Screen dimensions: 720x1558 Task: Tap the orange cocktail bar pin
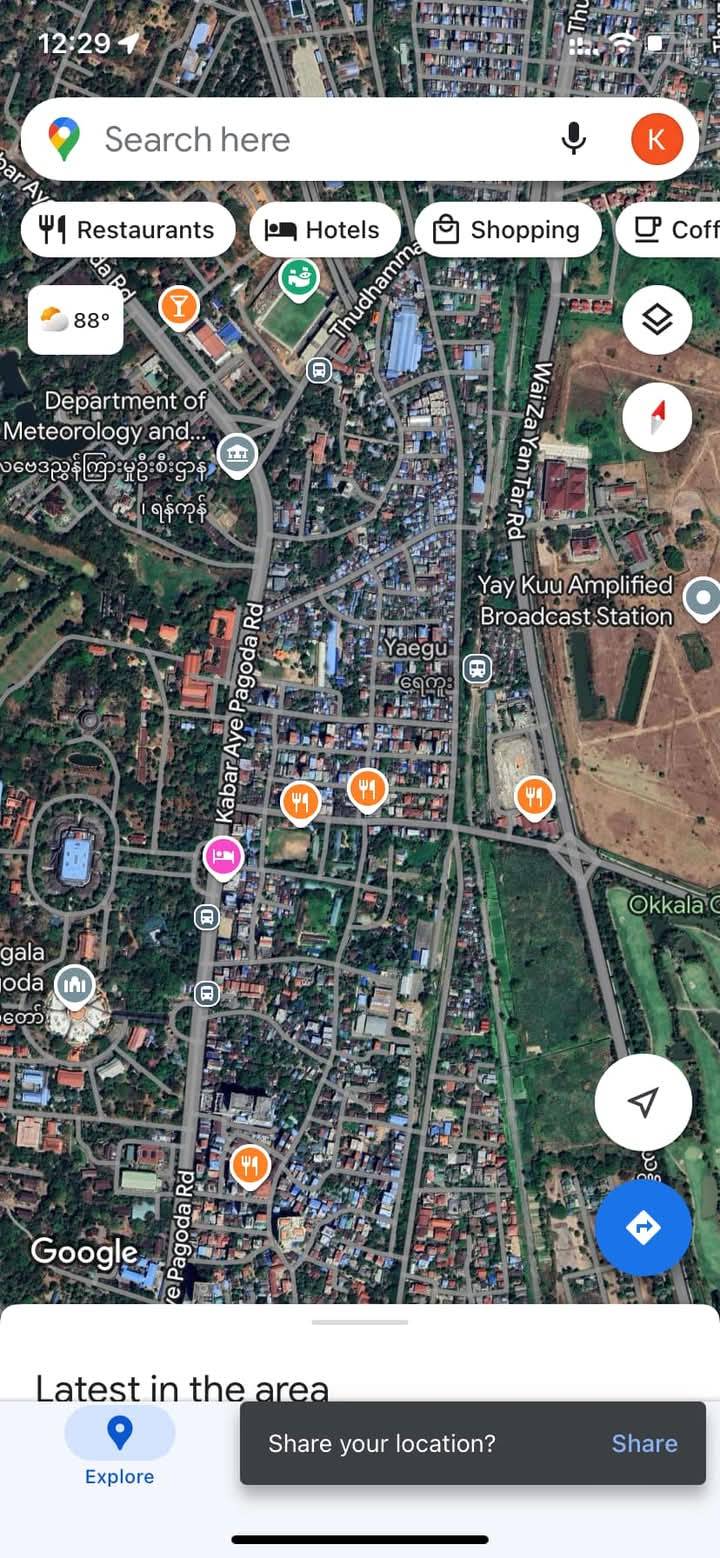pos(179,306)
